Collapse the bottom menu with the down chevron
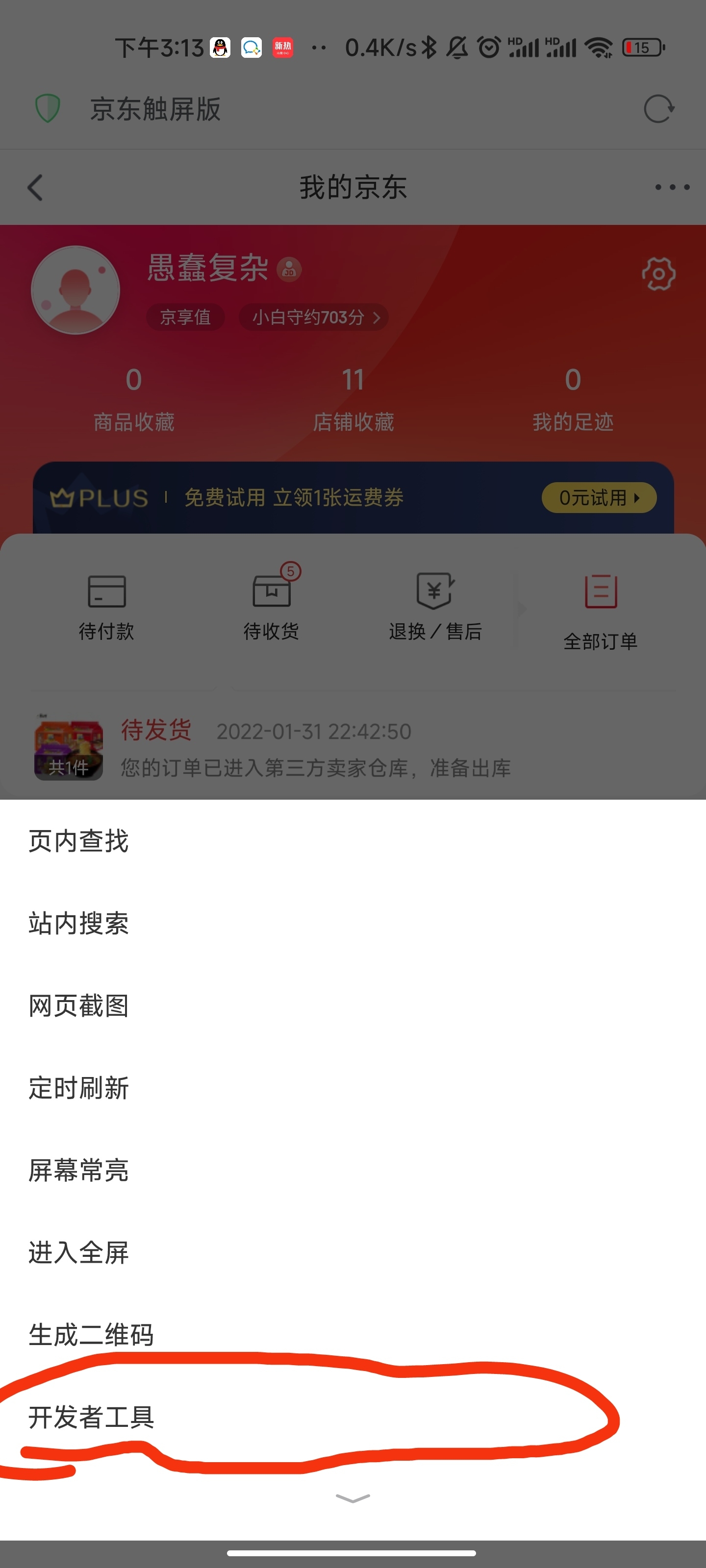Screen dimensions: 706x1568 coord(353,1498)
